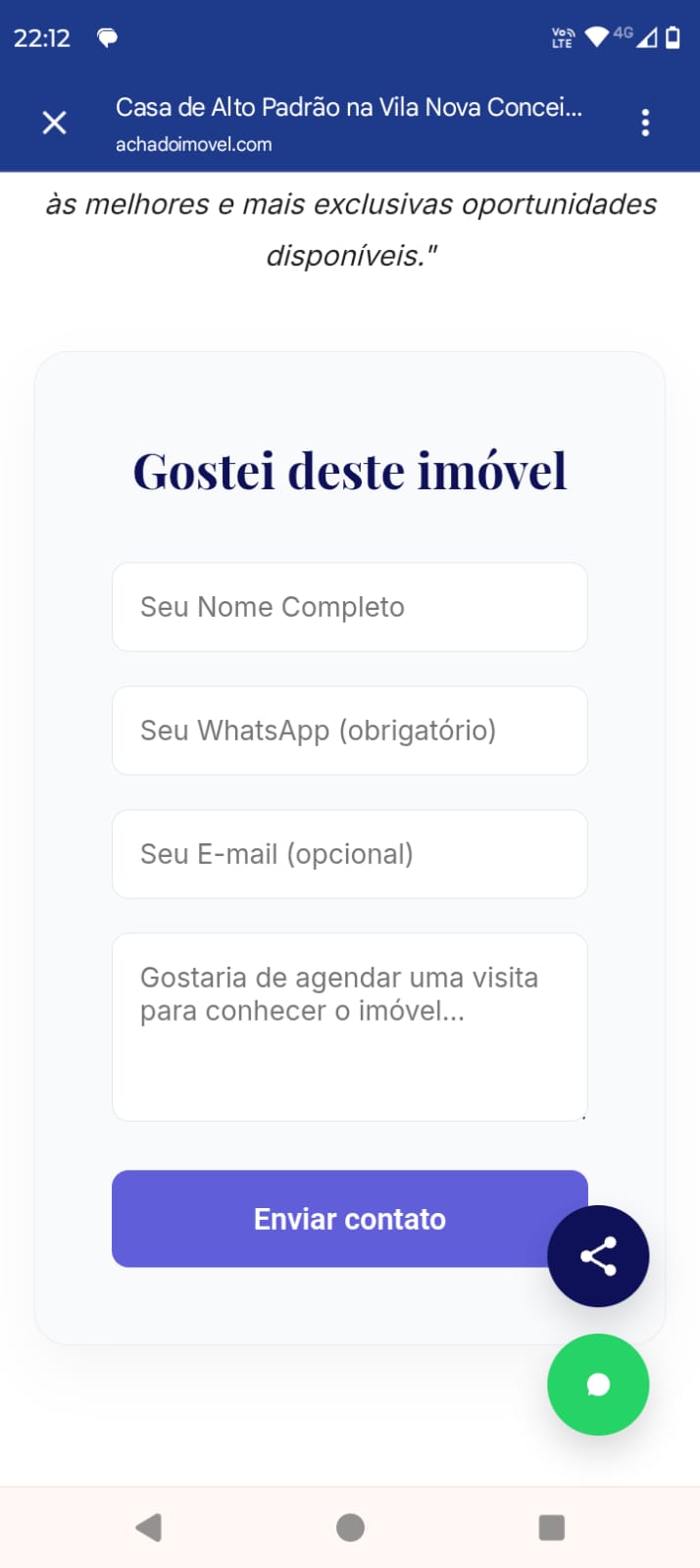The height and width of the screenshot is (1568, 700).
Task: Select the Seu WhatsApp field
Action: 349,731
